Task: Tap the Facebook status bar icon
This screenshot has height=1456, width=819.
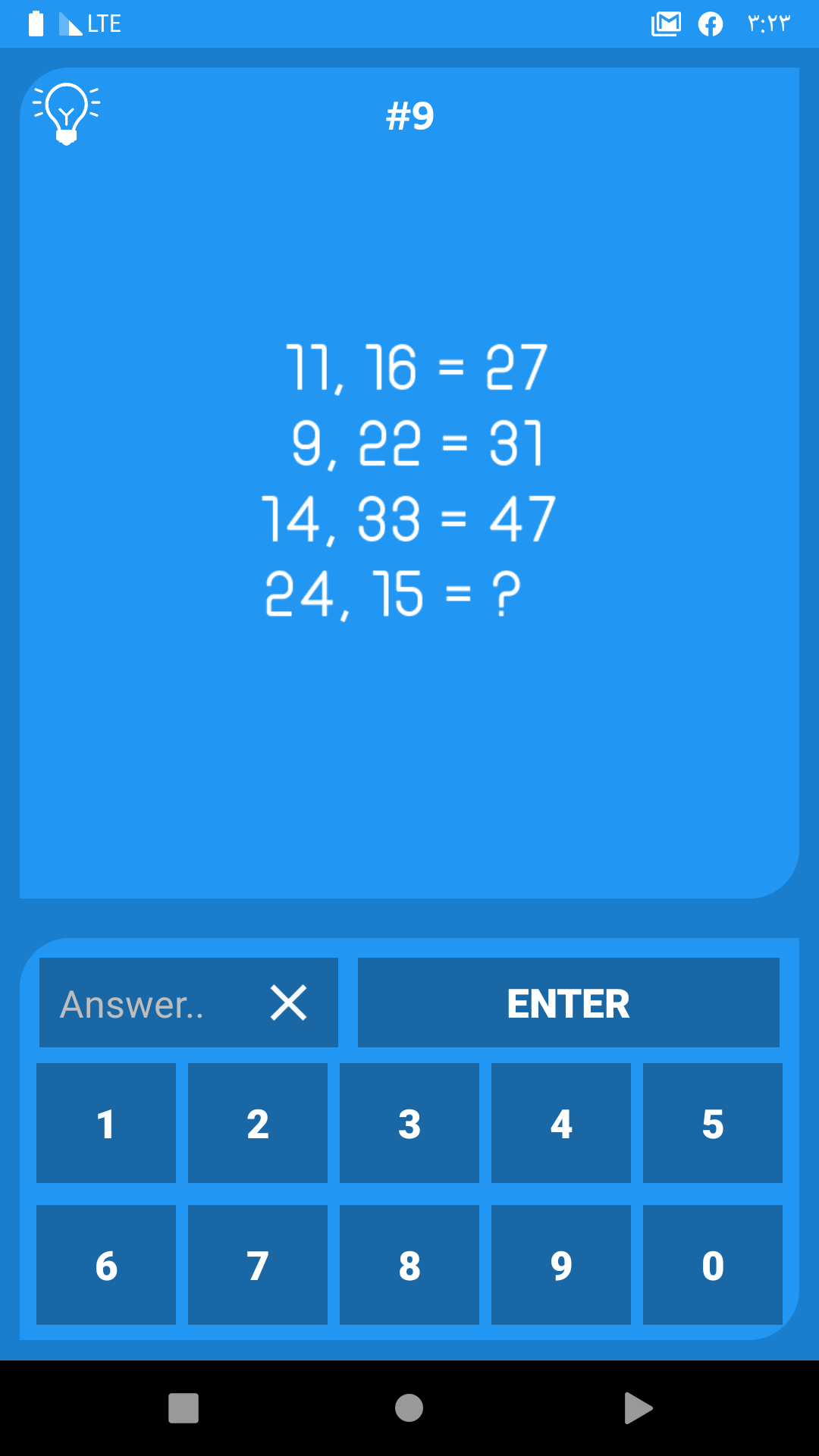Action: [x=711, y=23]
